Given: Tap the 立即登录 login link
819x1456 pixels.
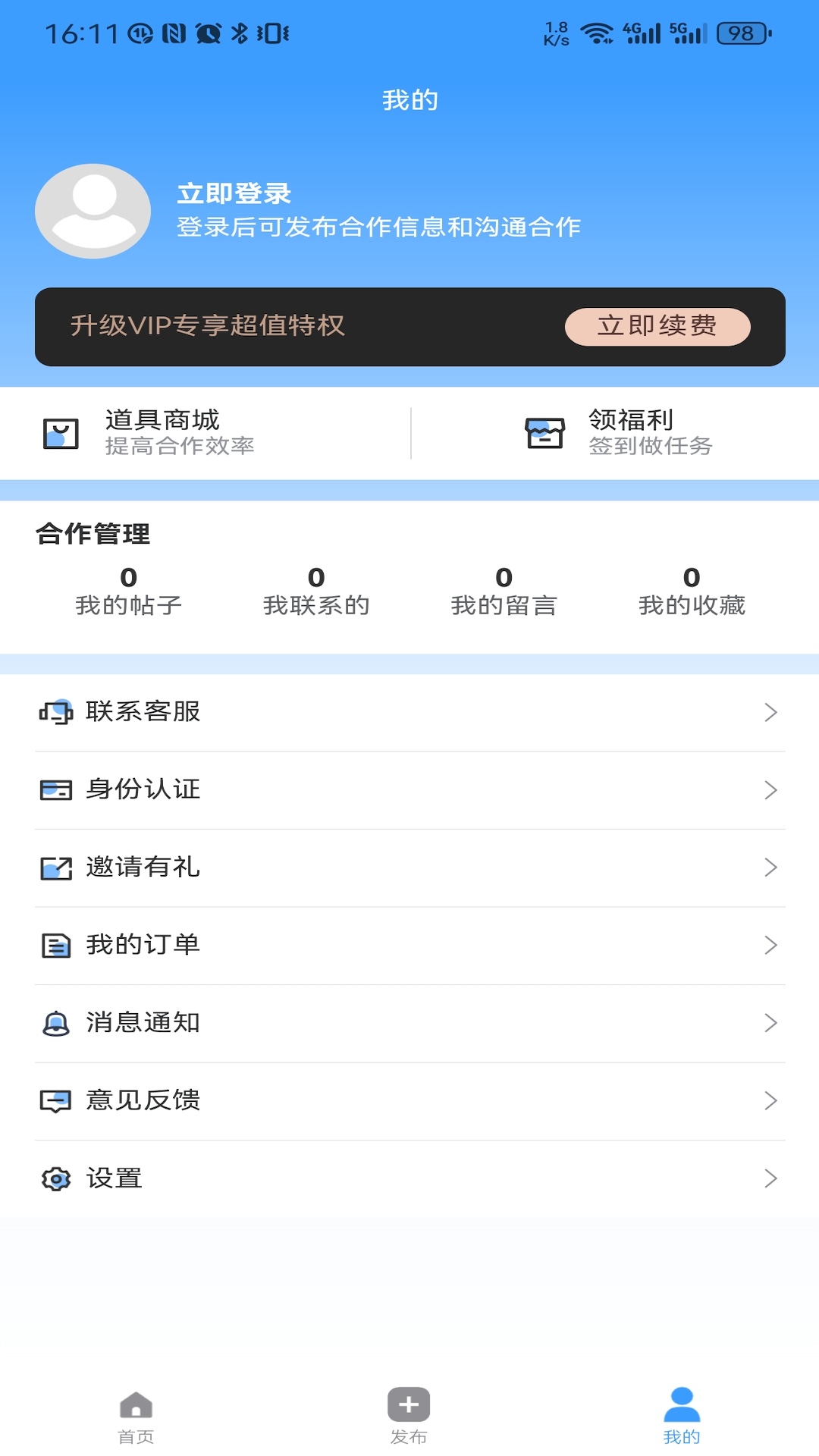Looking at the screenshot, I should pos(234,195).
